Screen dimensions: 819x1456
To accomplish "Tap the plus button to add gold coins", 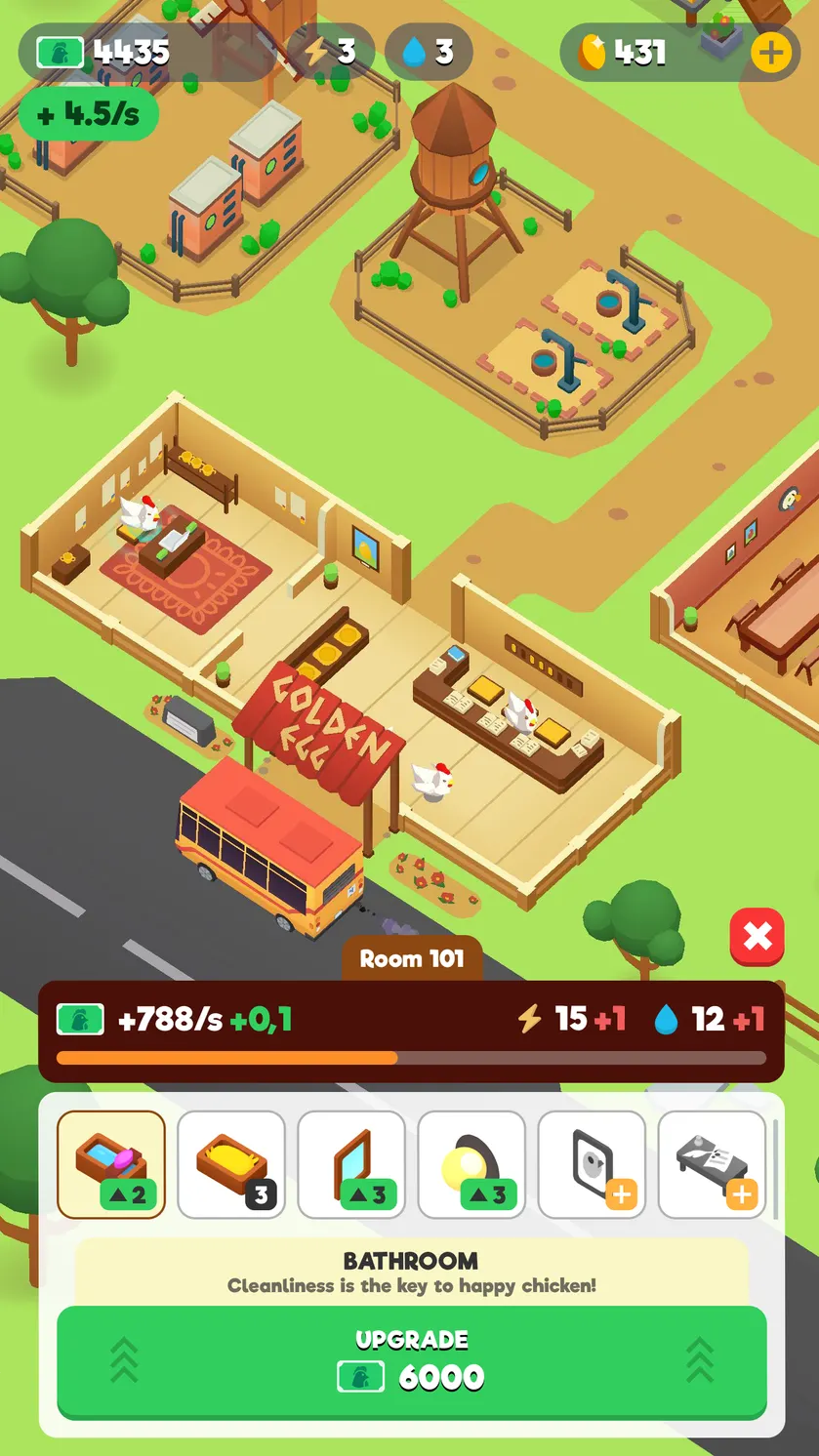I will 771,53.
